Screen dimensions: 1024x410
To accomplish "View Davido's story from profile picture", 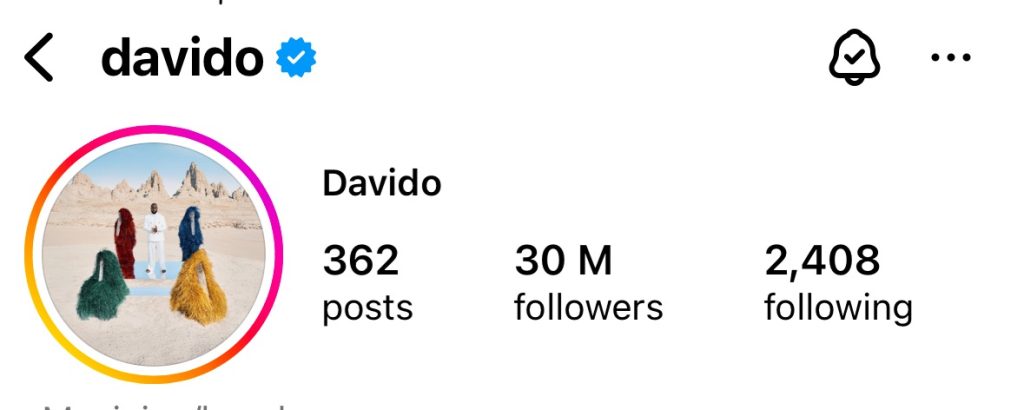I will [x=154, y=255].
